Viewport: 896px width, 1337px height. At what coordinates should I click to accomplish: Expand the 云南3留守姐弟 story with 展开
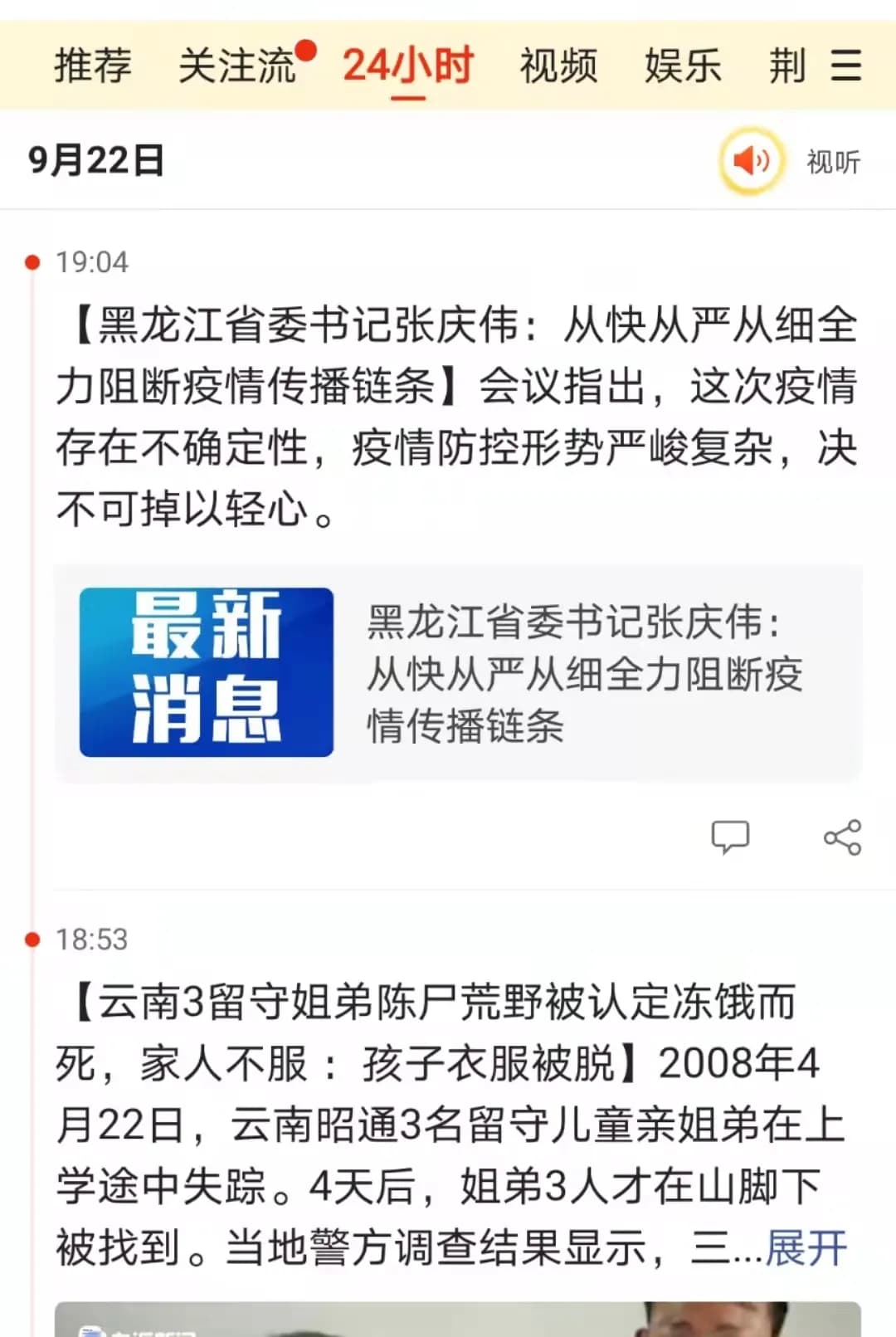[x=806, y=1247]
